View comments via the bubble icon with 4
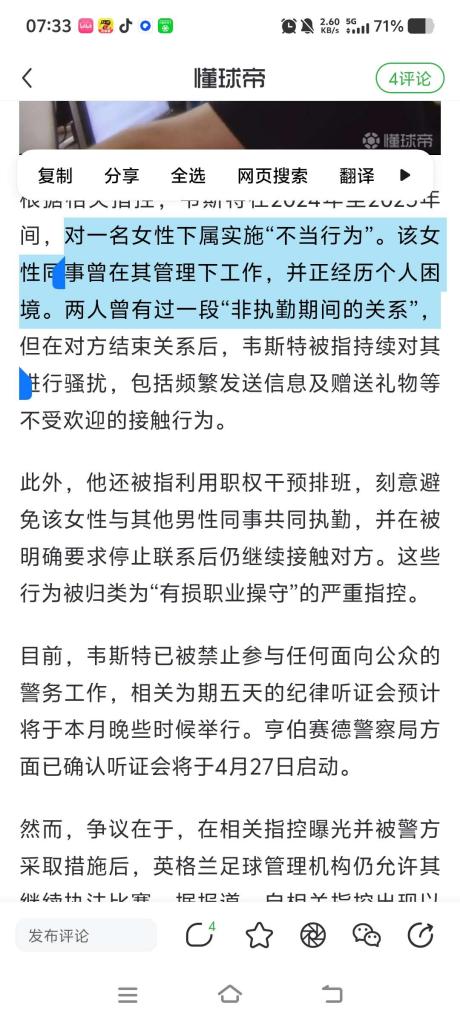 pos(200,935)
